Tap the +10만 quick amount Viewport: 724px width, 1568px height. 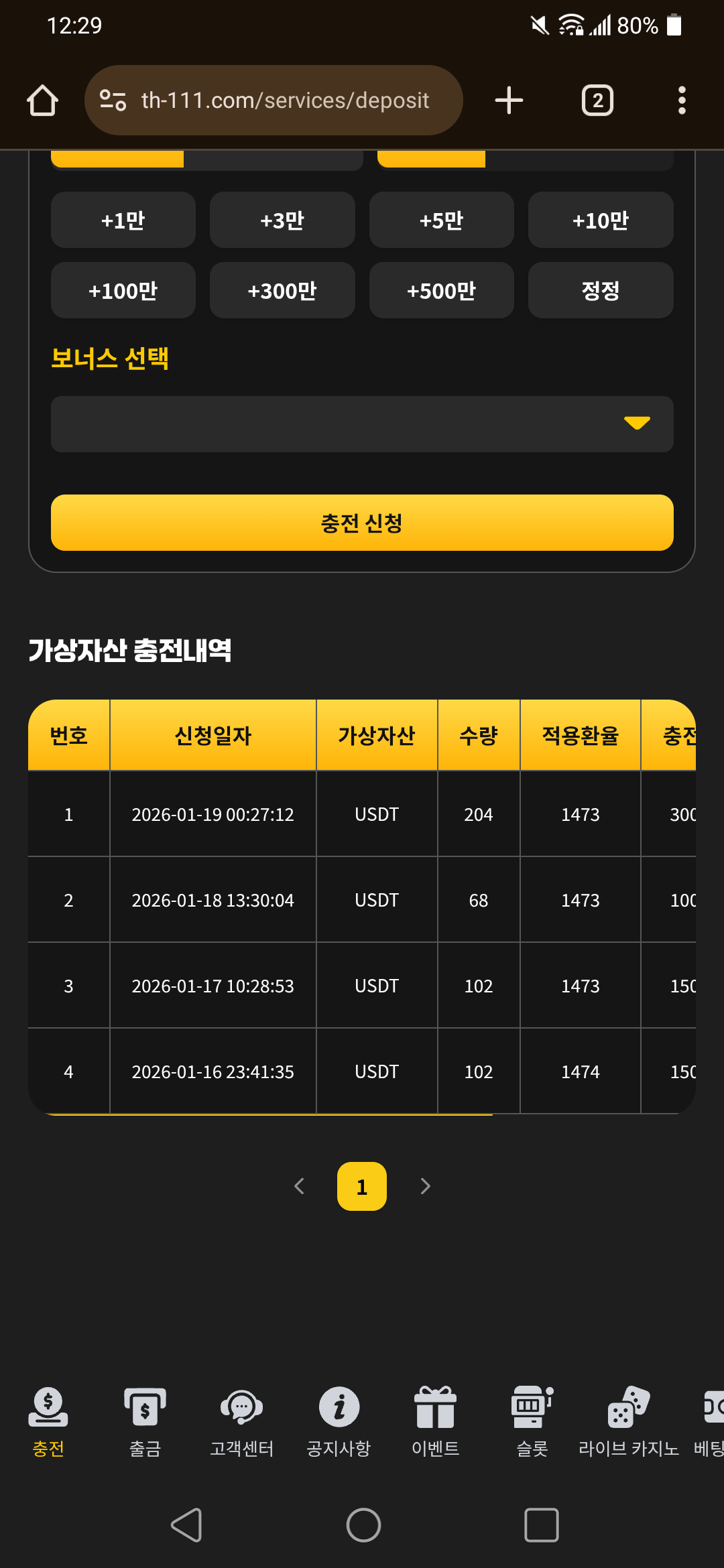601,220
